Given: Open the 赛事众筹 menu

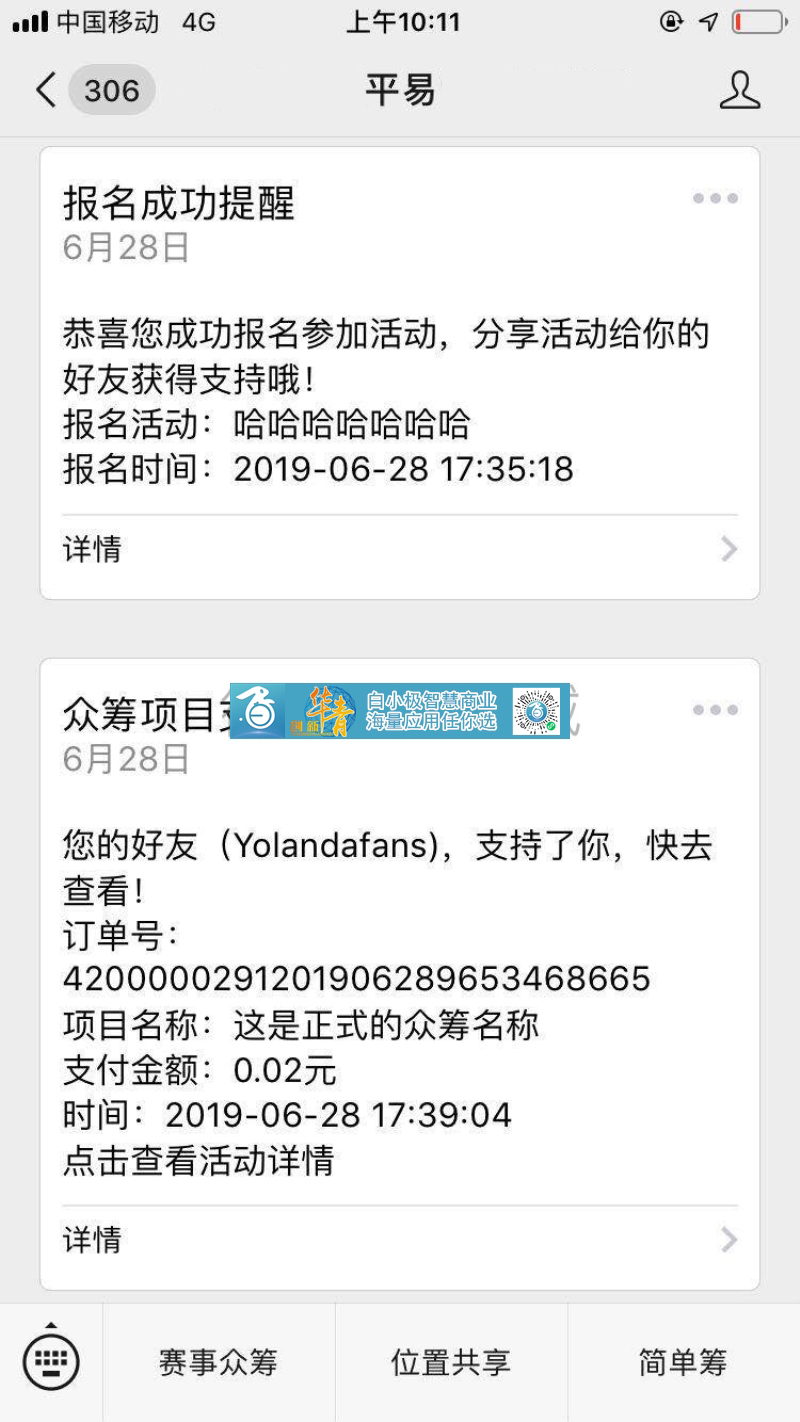Looking at the screenshot, I should click(x=218, y=1362).
